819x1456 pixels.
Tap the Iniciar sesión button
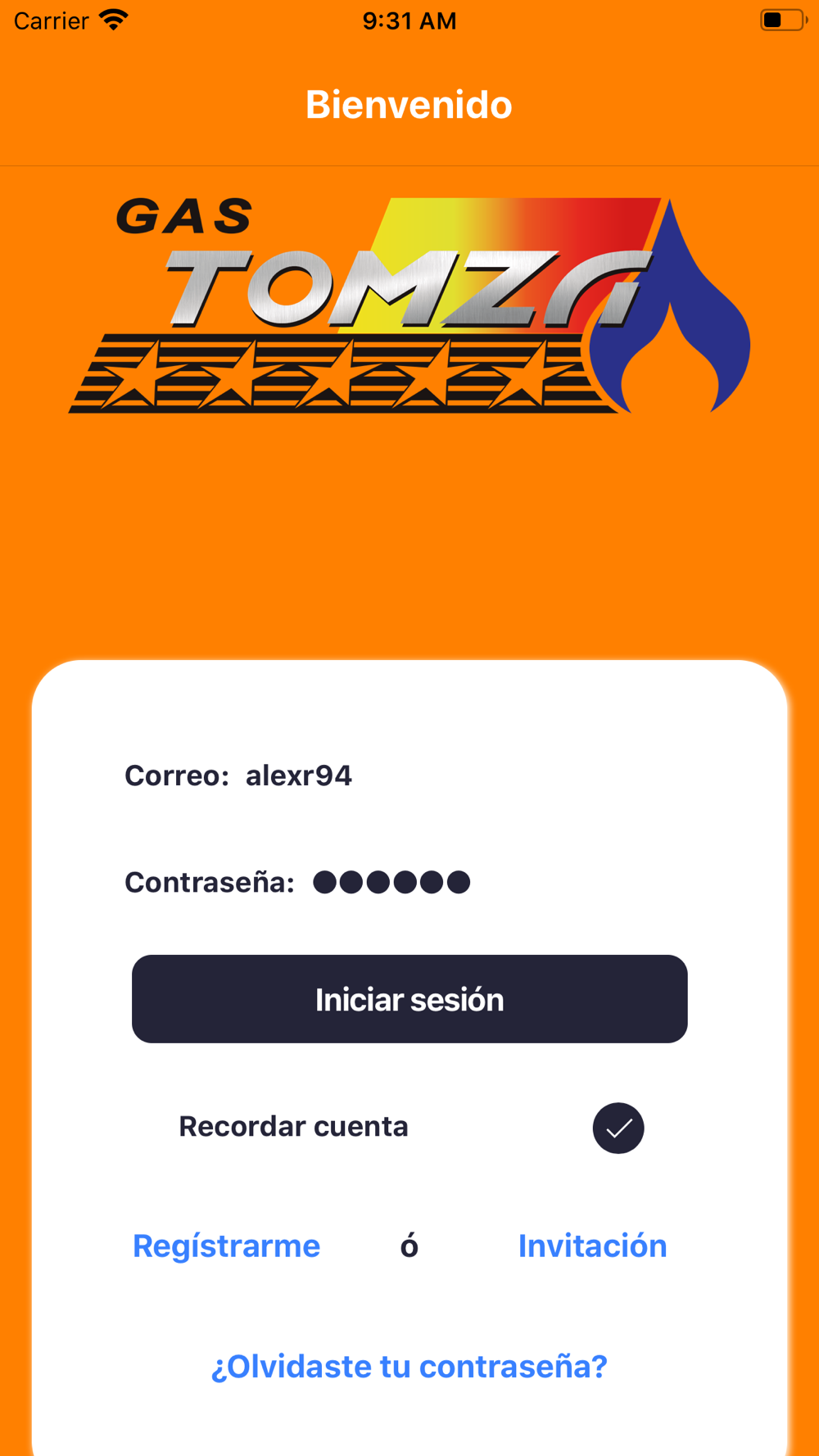[x=409, y=999]
